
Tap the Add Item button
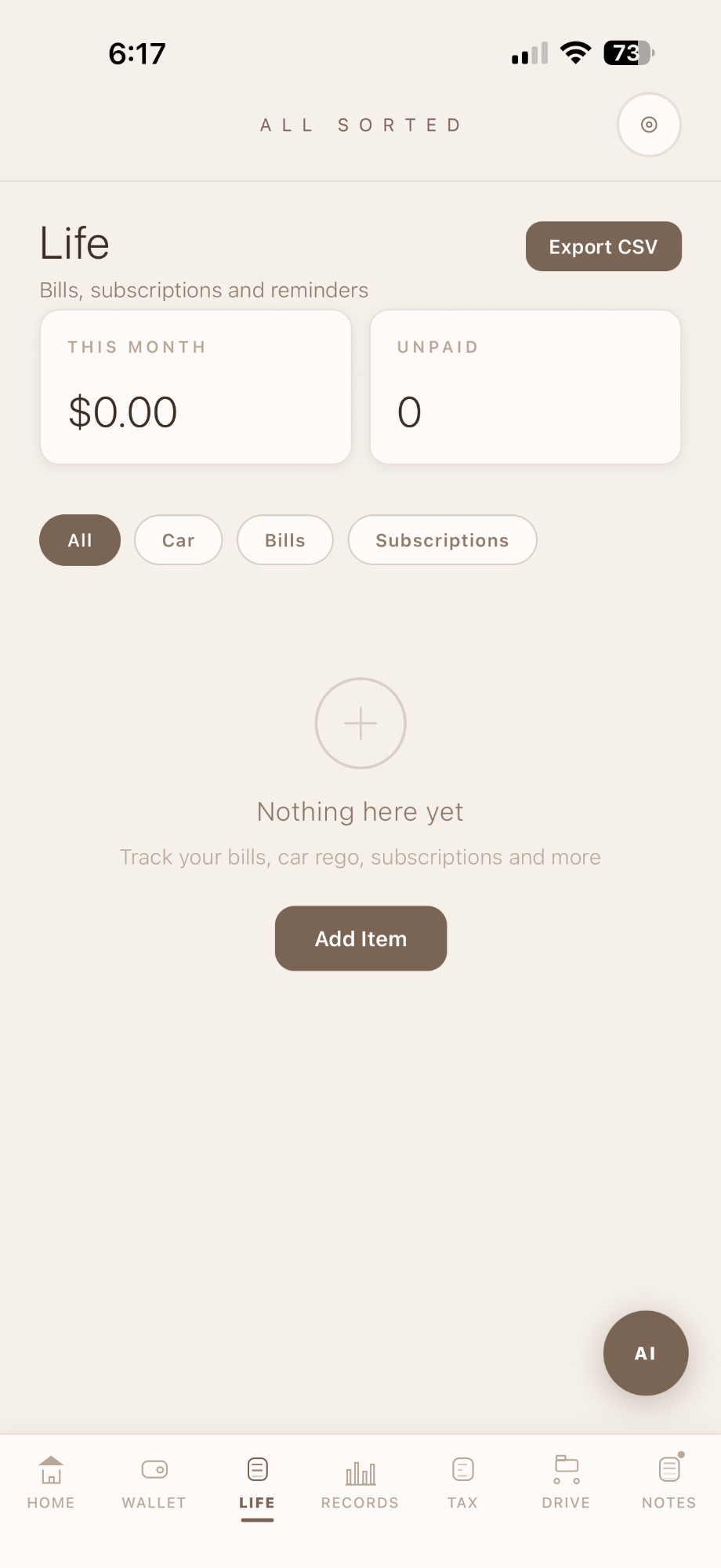(x=360, y=938)
